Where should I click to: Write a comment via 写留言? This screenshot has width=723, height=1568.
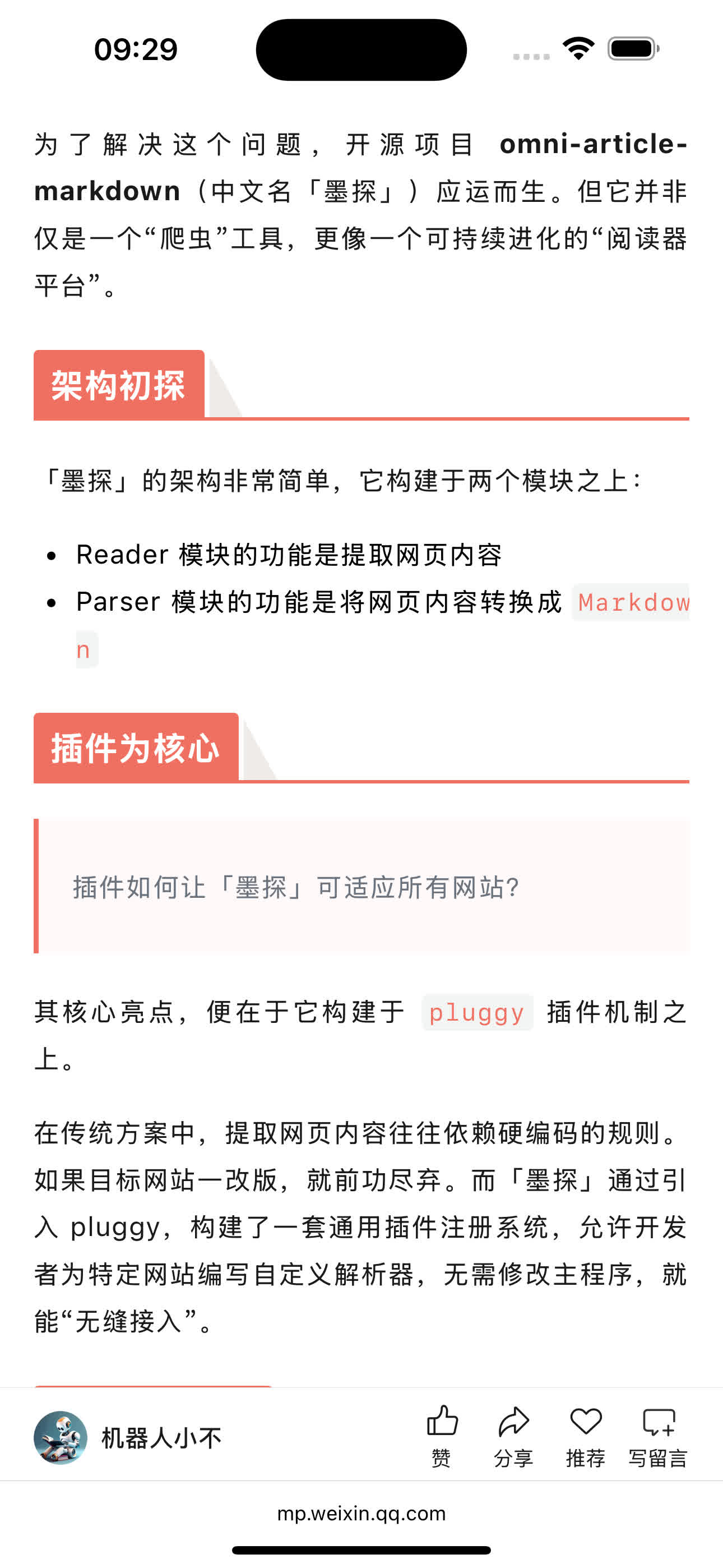coord(658,1434)
